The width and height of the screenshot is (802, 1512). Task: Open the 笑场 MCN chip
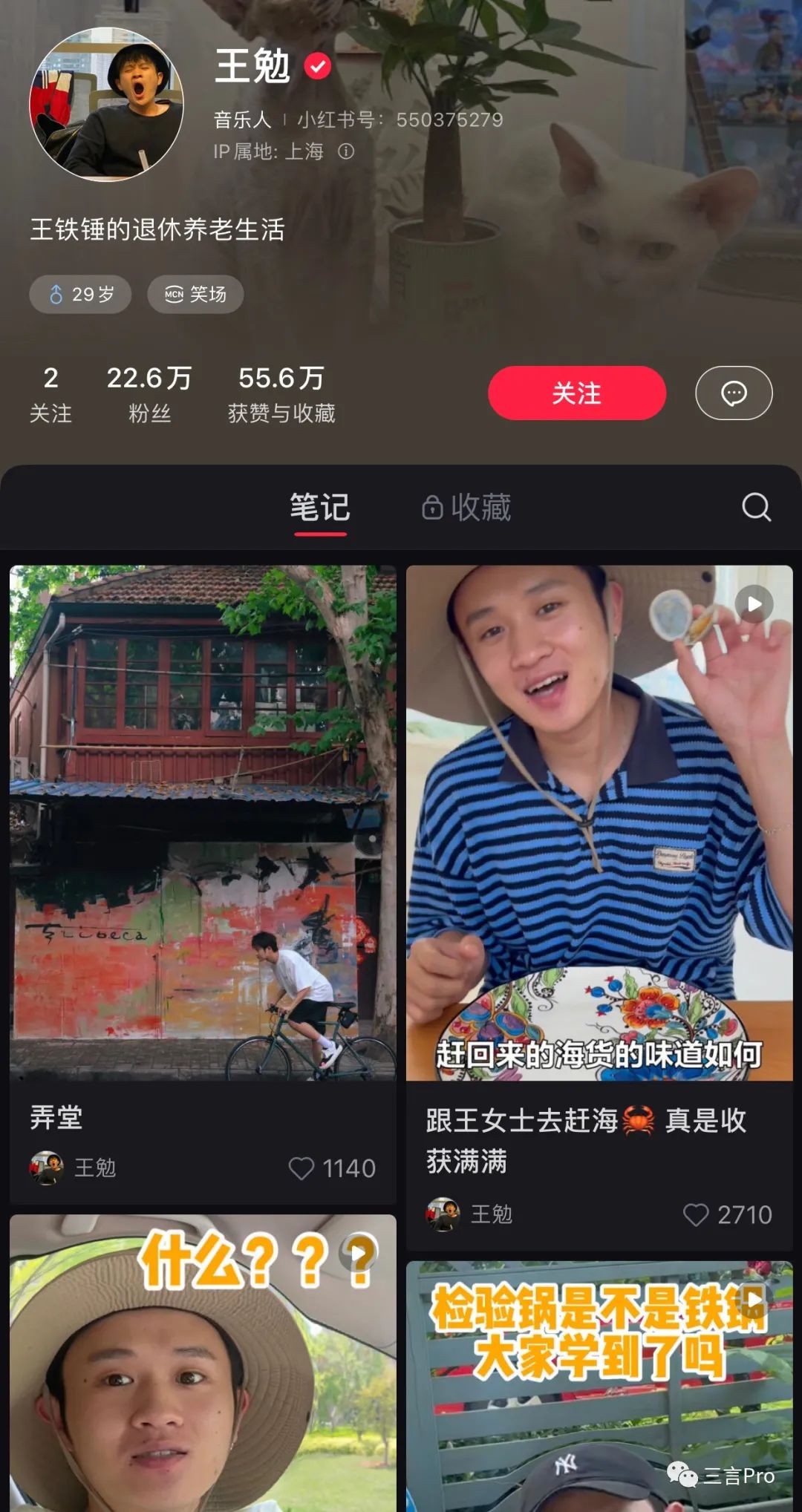click(195, 294)
